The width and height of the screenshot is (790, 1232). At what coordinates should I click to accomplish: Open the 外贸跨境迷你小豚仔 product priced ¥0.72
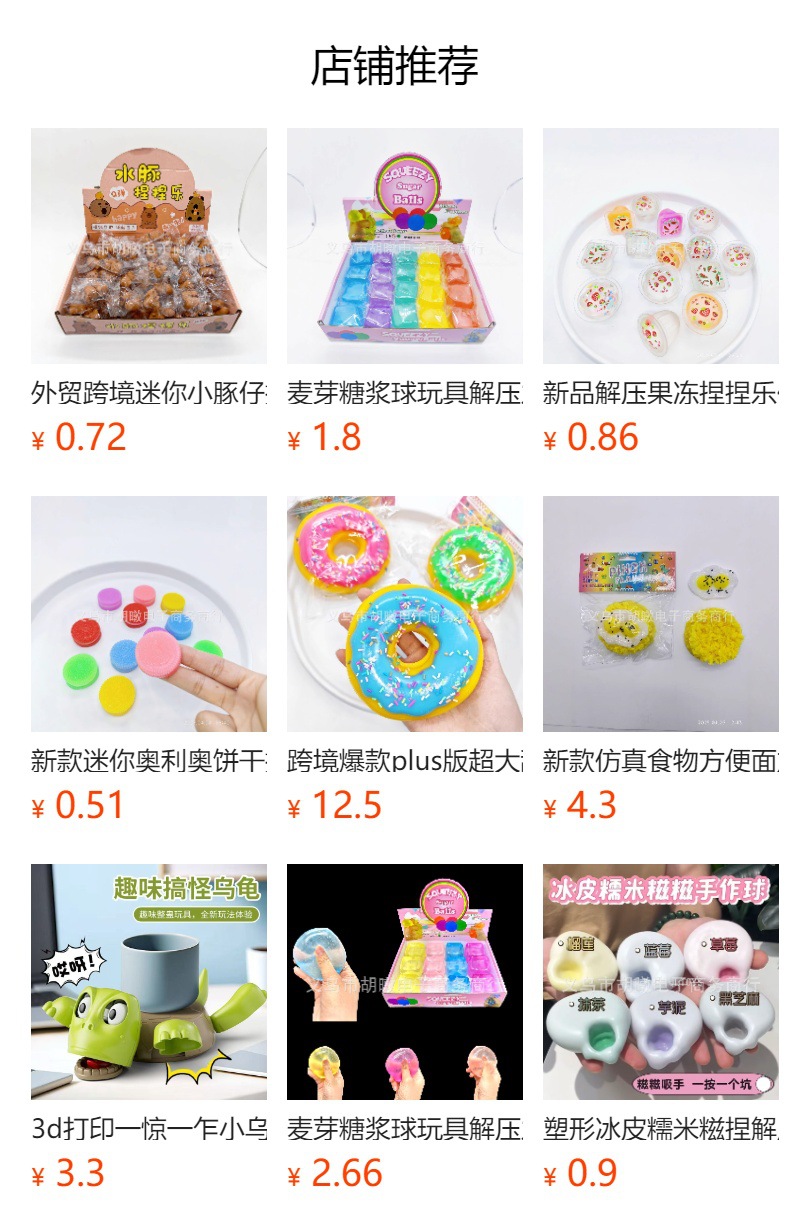pyautogui.click(x=149, y=246)
